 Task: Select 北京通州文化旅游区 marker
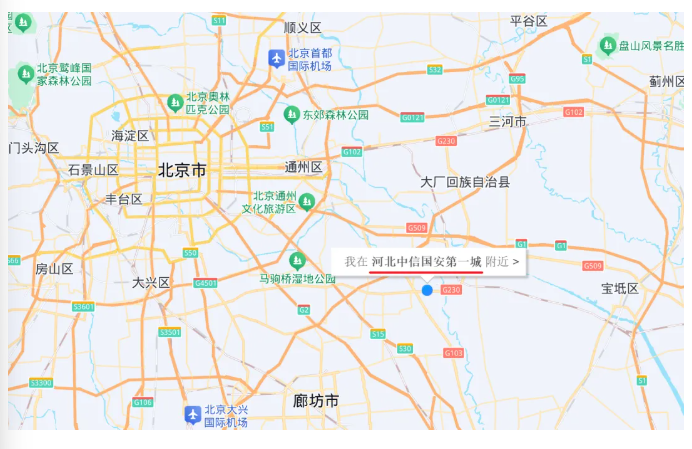pyautogui.click(x=307, y=202)
